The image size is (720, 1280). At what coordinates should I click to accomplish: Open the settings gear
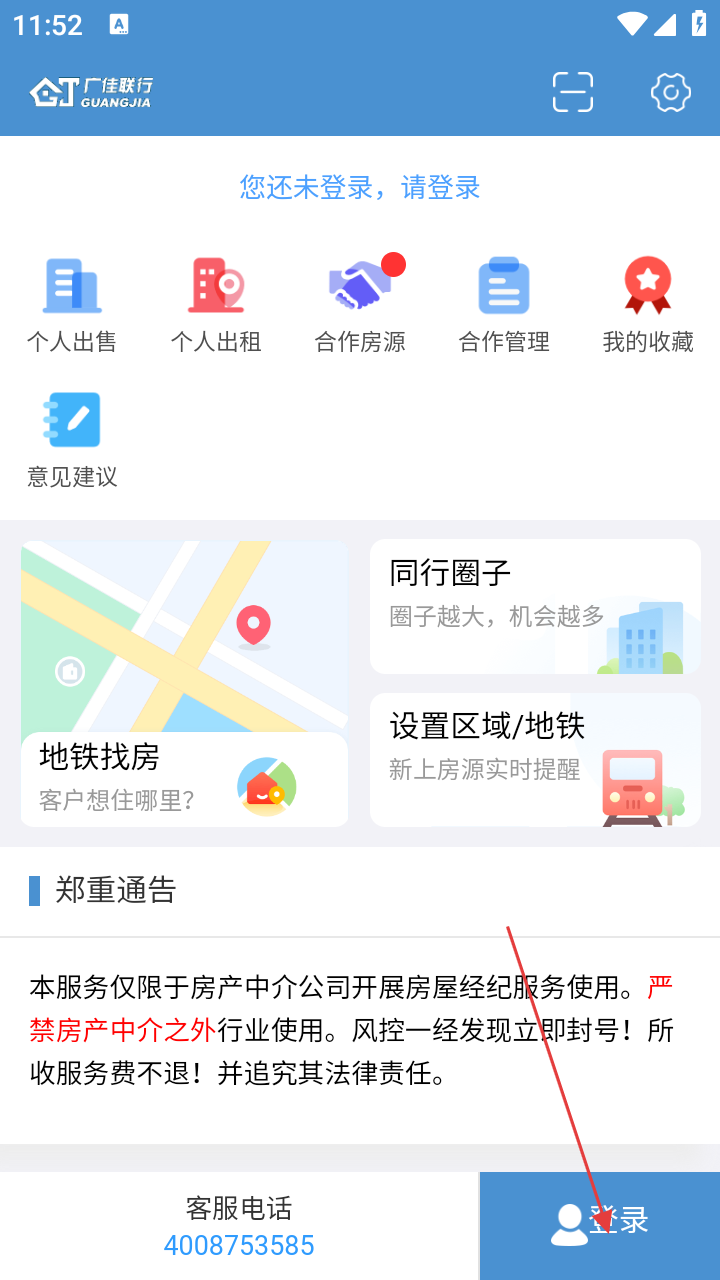tap(670, 92)
